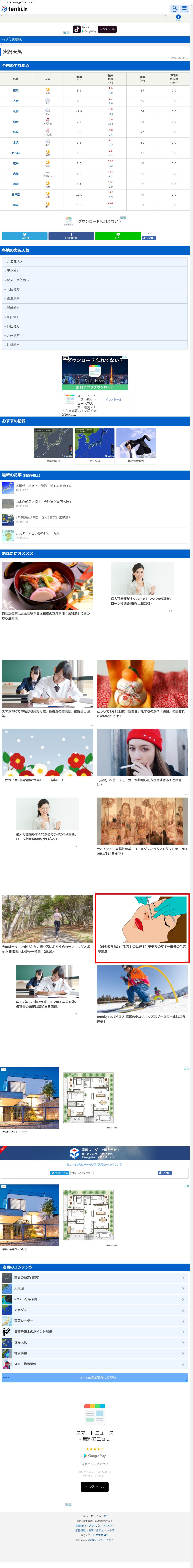Open the hamburger menu
The width and height of the screenshot is (193, 1568).
(185, 8)
